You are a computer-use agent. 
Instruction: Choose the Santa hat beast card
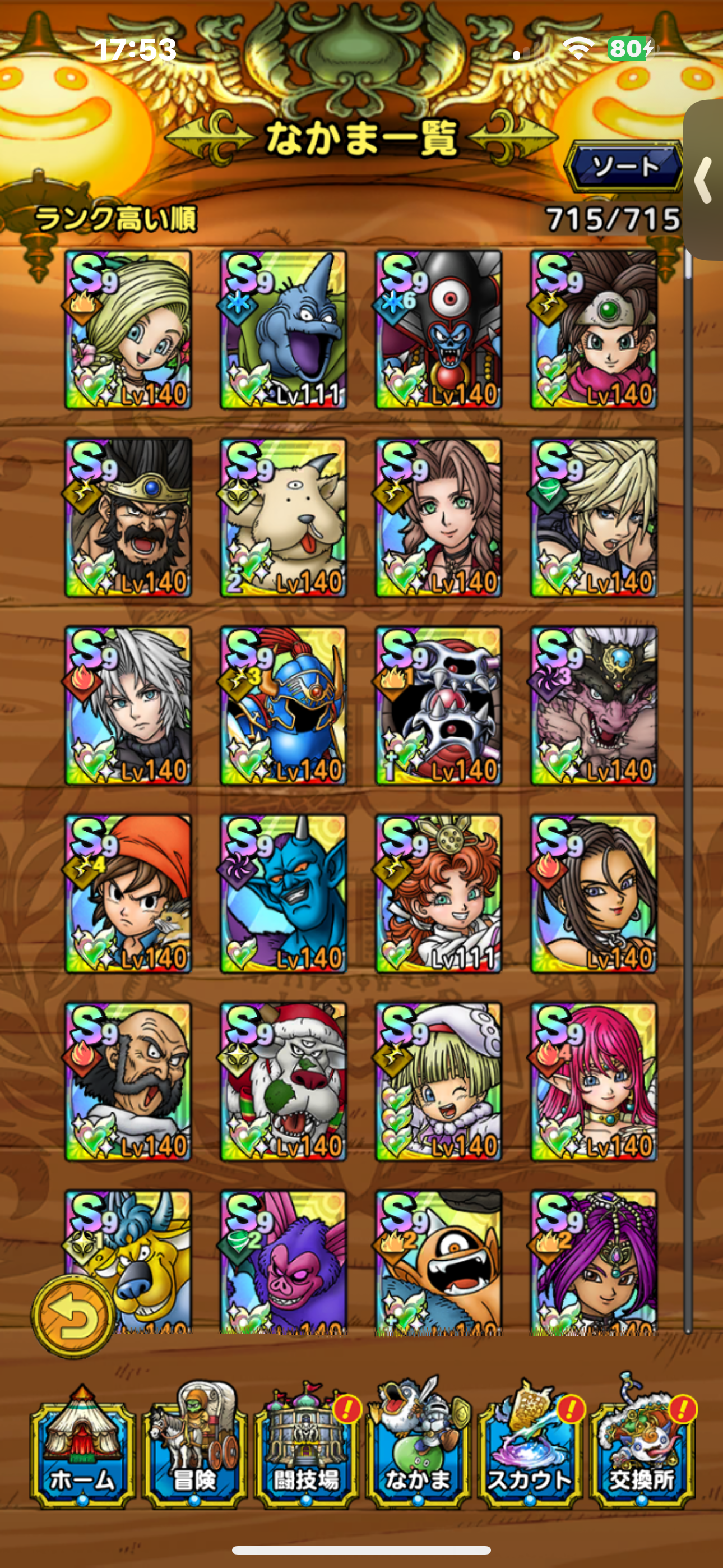point(284,1082)
